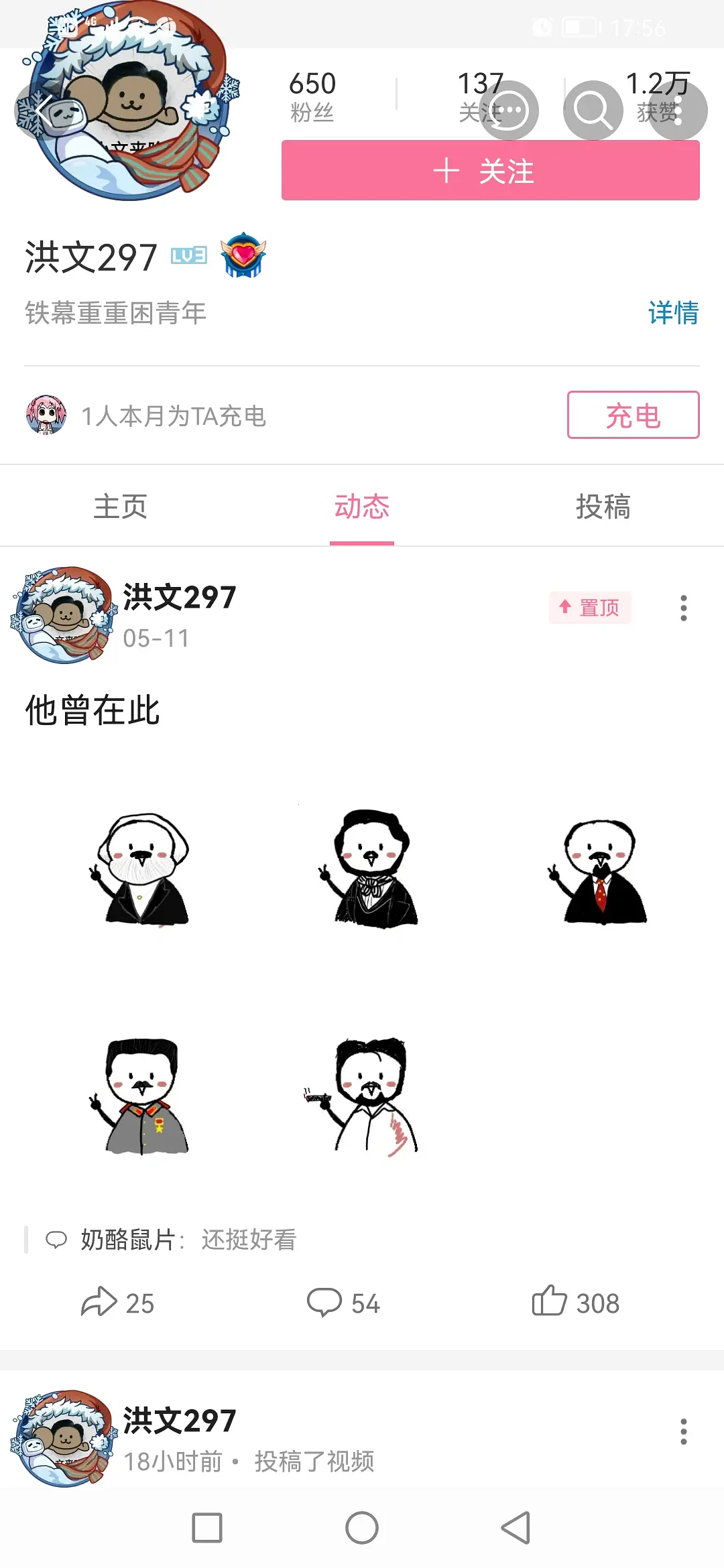Image resolution: width=724 pixels, height=1568 pixels.
Task: Switch to the 投稿 tab
Action: pyautogui.click(x=603, y=507)
